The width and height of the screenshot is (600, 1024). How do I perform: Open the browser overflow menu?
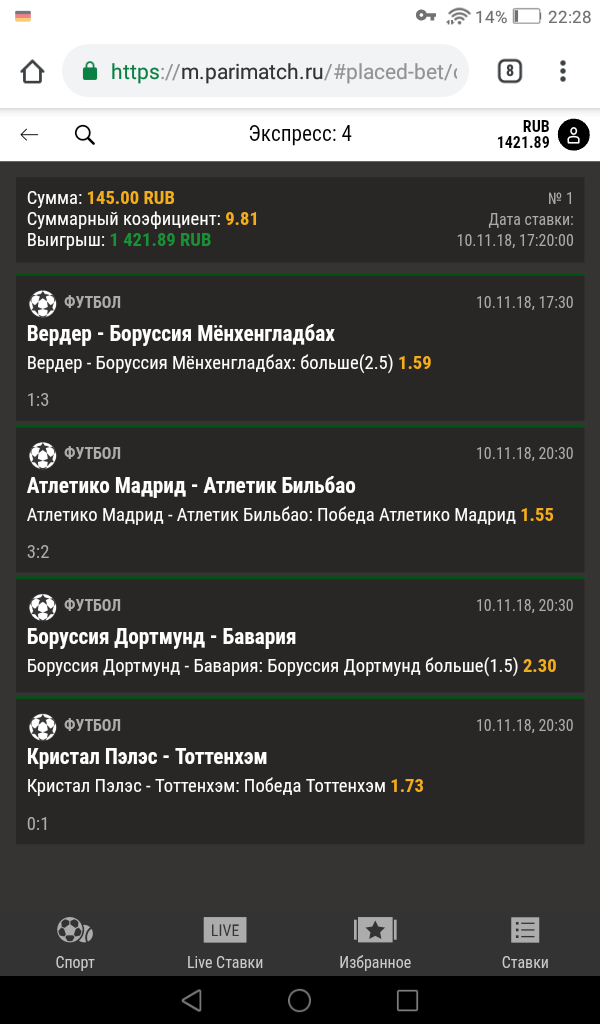[563, 71]
